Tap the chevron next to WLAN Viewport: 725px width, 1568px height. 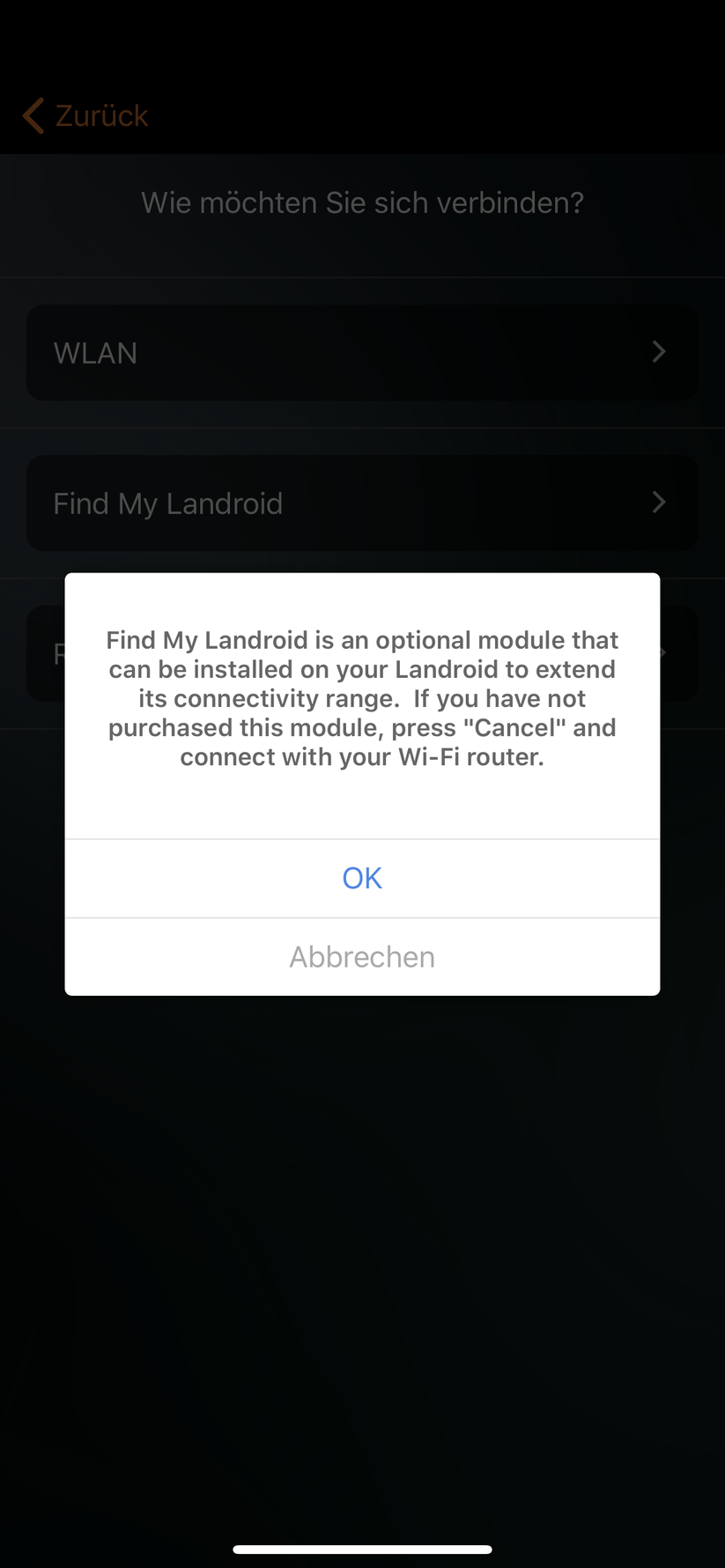[x=658, y=351]
